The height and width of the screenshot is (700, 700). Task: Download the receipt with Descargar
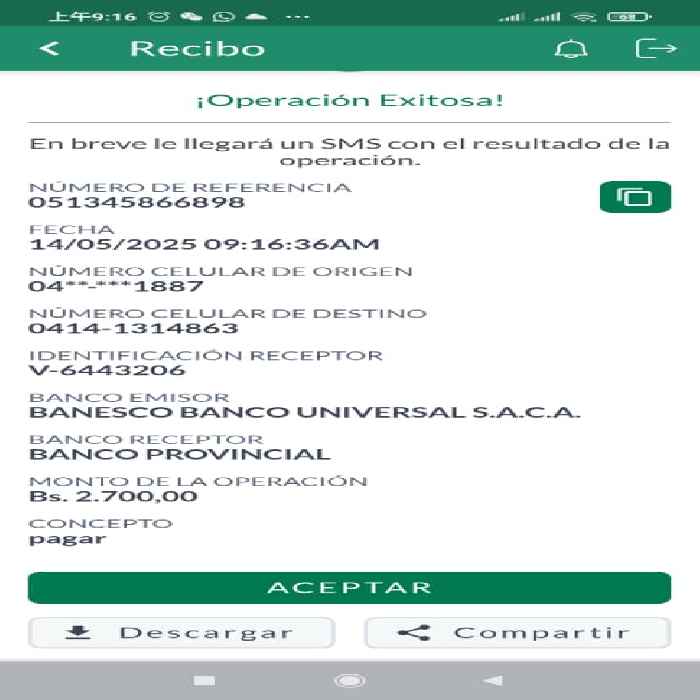pyautogui.click(x=181, y=632)
